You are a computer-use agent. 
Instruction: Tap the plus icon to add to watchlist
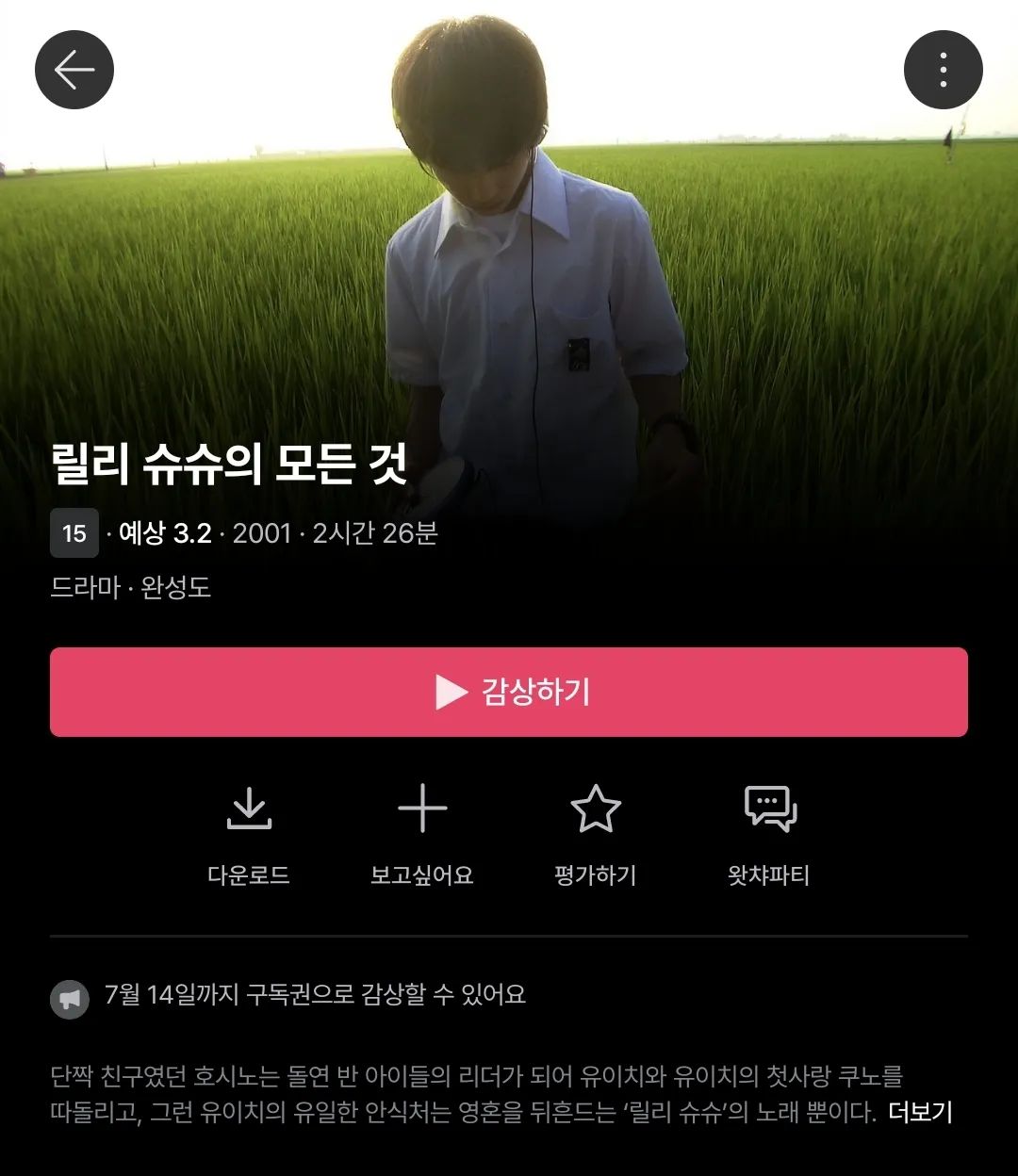422,808
